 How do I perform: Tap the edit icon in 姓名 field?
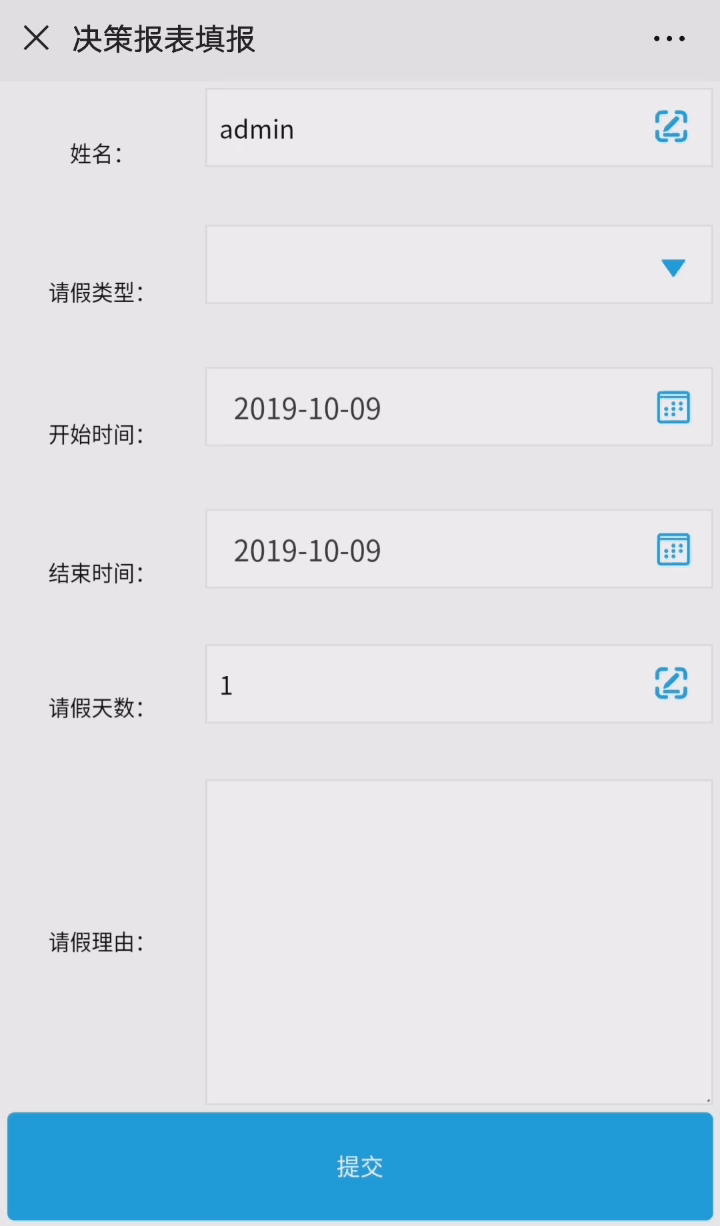(672, 126)
